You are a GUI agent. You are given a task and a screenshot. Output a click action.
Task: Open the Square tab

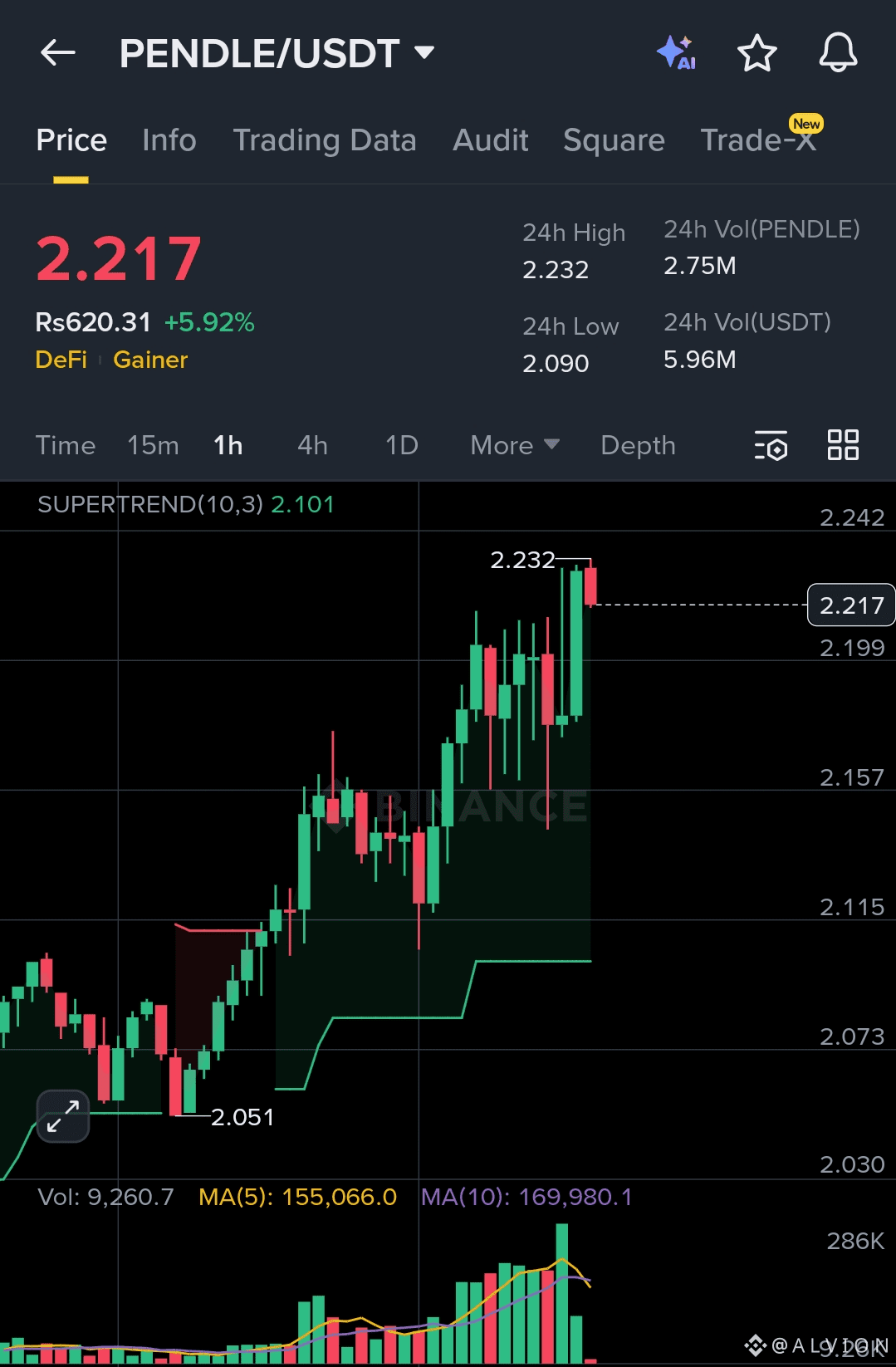[614, 140]
